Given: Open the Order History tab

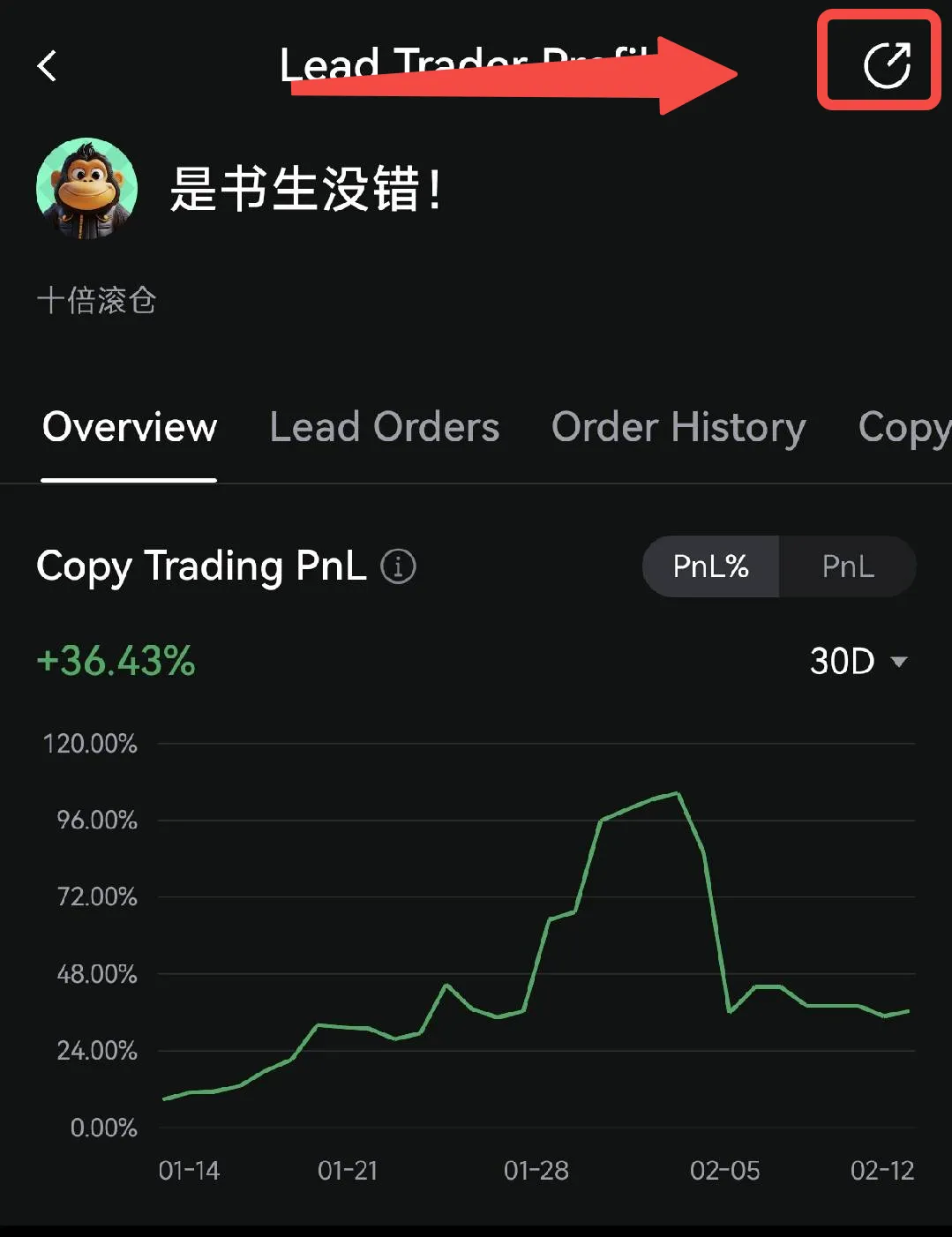Looking at the screenshot, I should (678, 428).
